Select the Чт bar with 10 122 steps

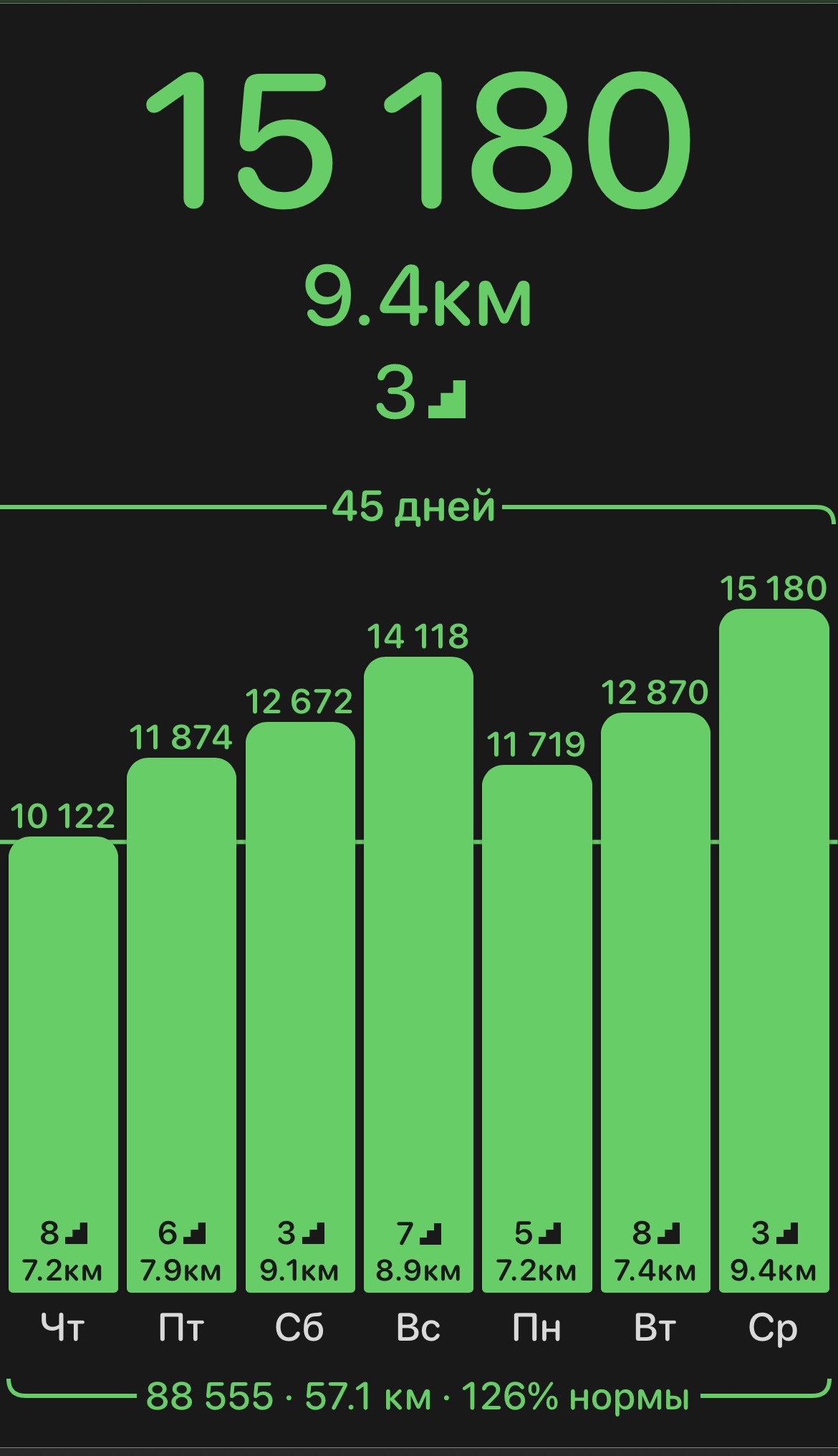click(x=63, y=1064)
